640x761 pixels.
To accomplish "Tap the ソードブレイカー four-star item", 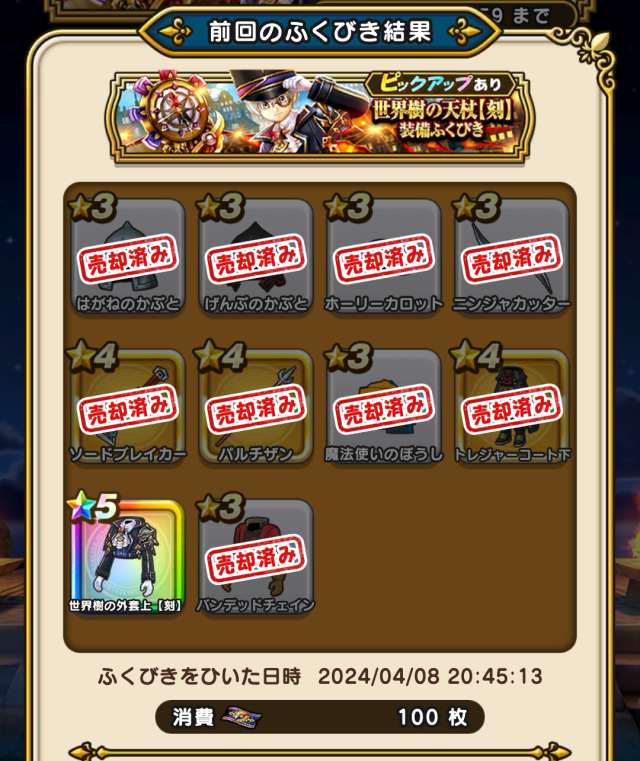I will point(127,407).
